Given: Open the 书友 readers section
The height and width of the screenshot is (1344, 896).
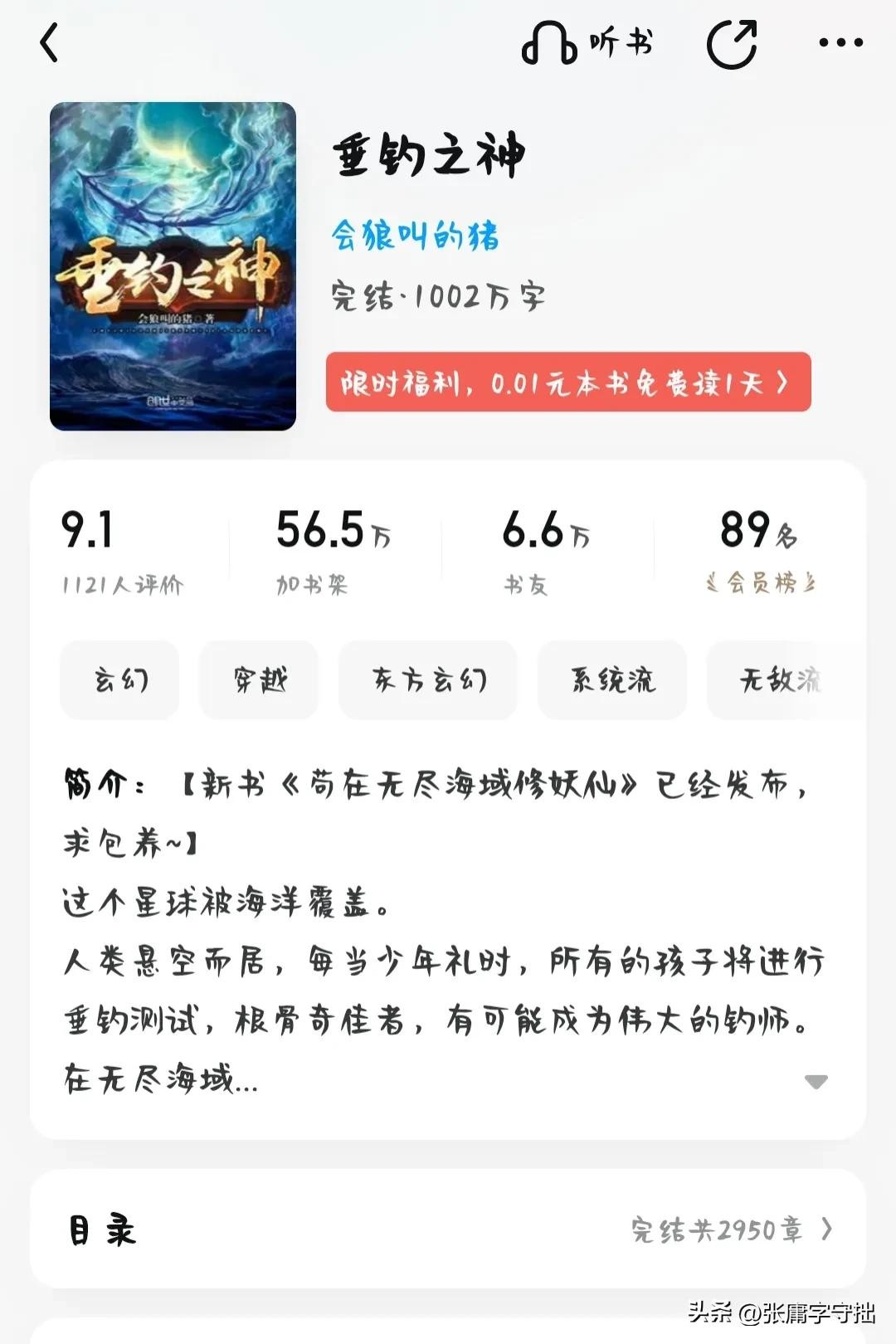Looking at the screenshot, I should (x=546, y=552).
